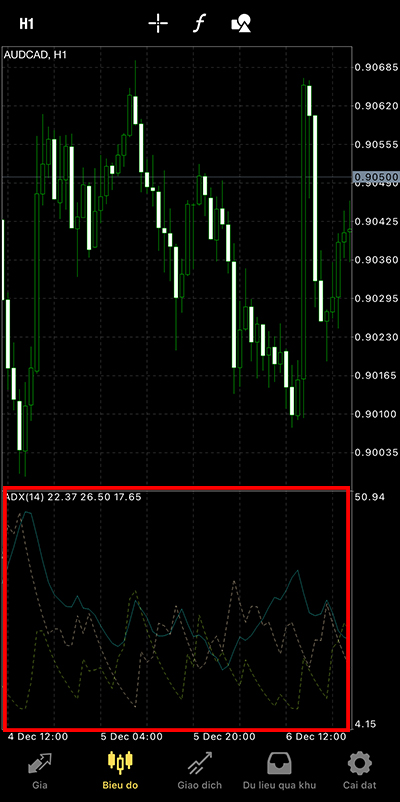
Task: Select the Bieu do tab
Action: click(x=120, y=770)
